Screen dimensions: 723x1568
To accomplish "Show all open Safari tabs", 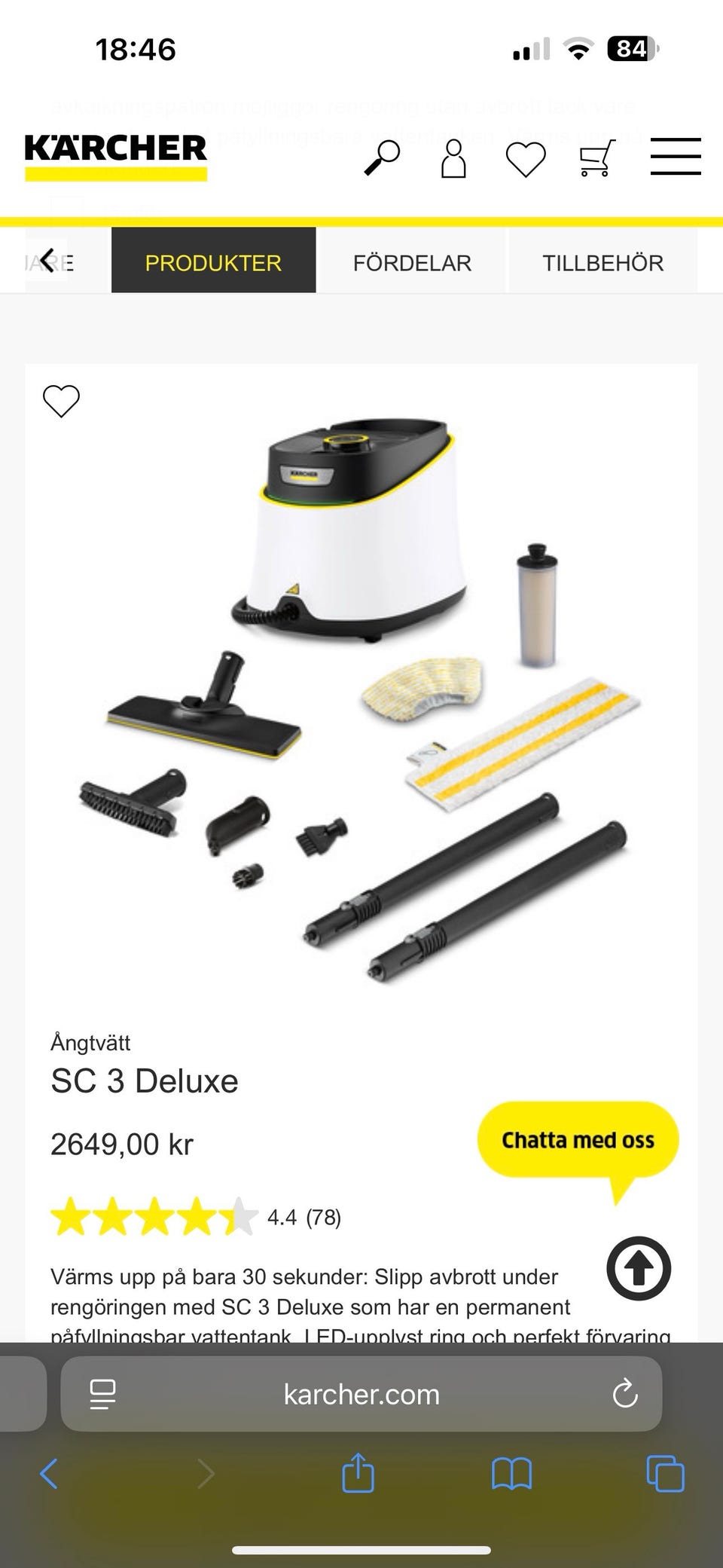I will pyautogui.click(x=665, y=1473).
